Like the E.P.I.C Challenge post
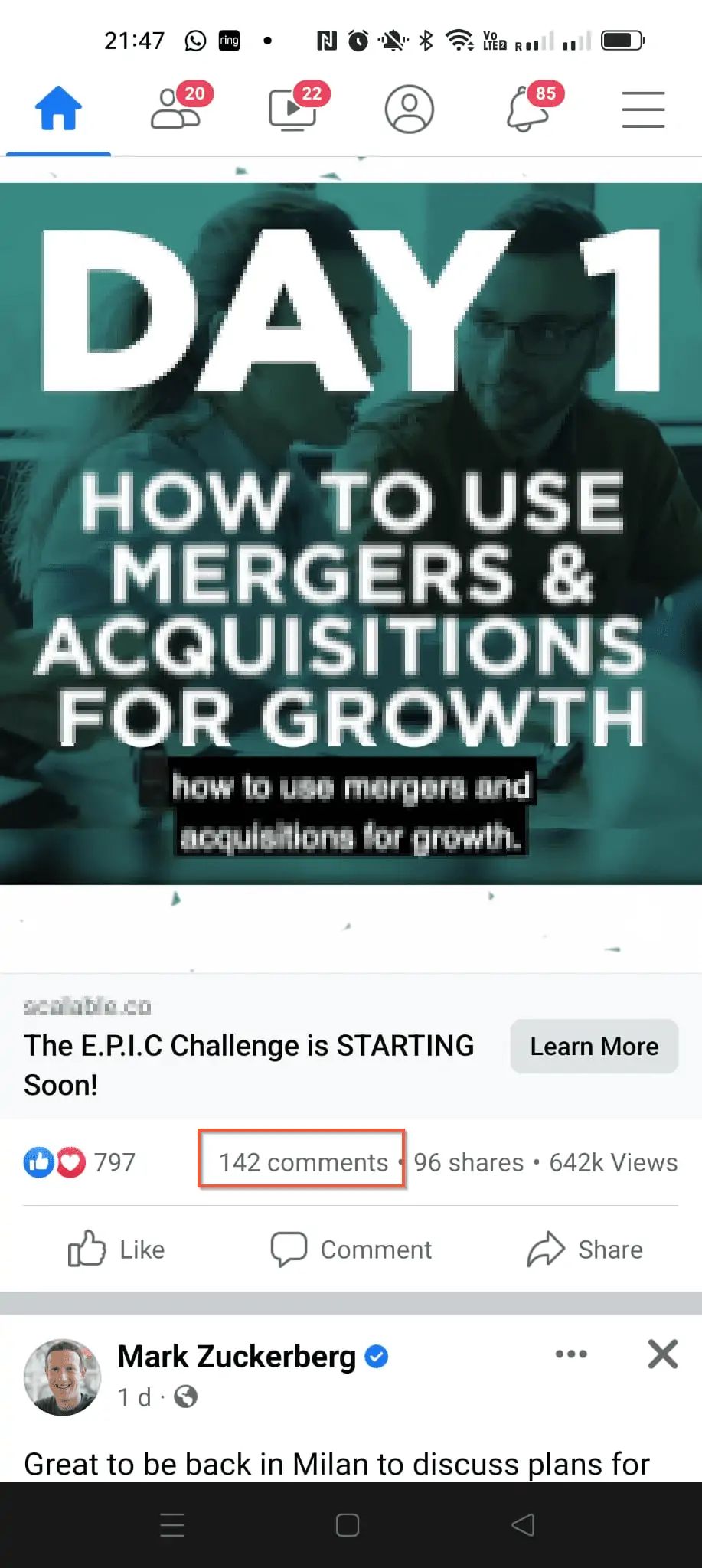 point(116,1249)
